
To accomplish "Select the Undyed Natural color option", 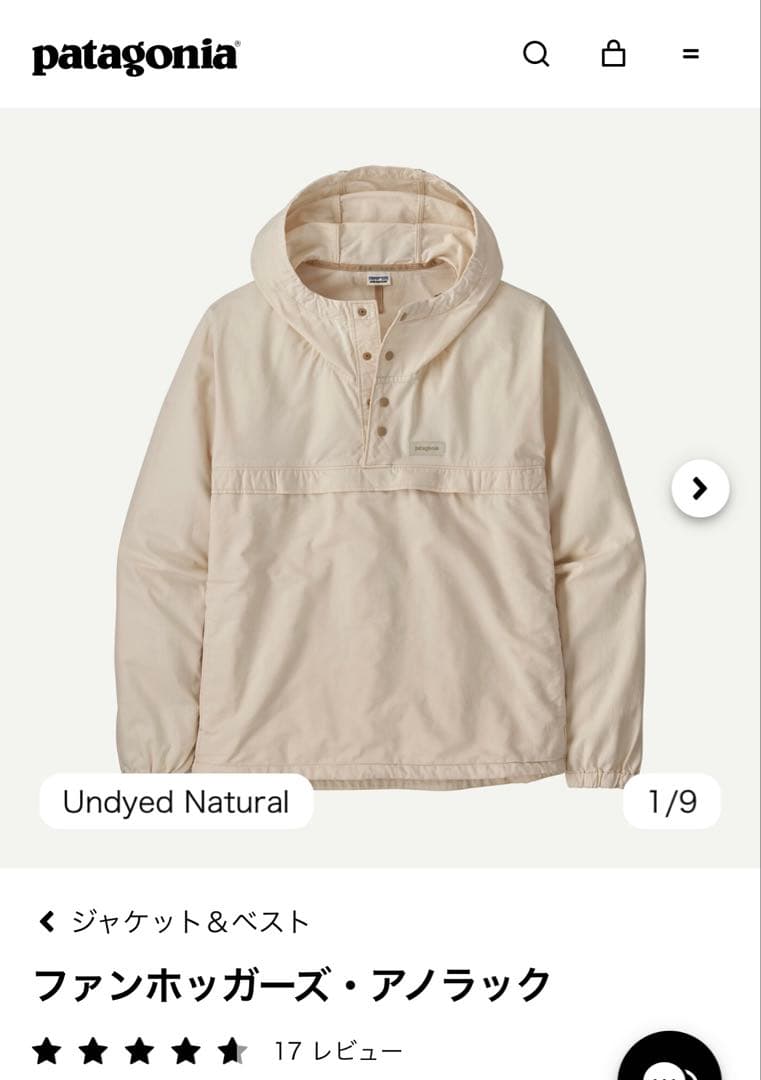I will click(176, 801).
